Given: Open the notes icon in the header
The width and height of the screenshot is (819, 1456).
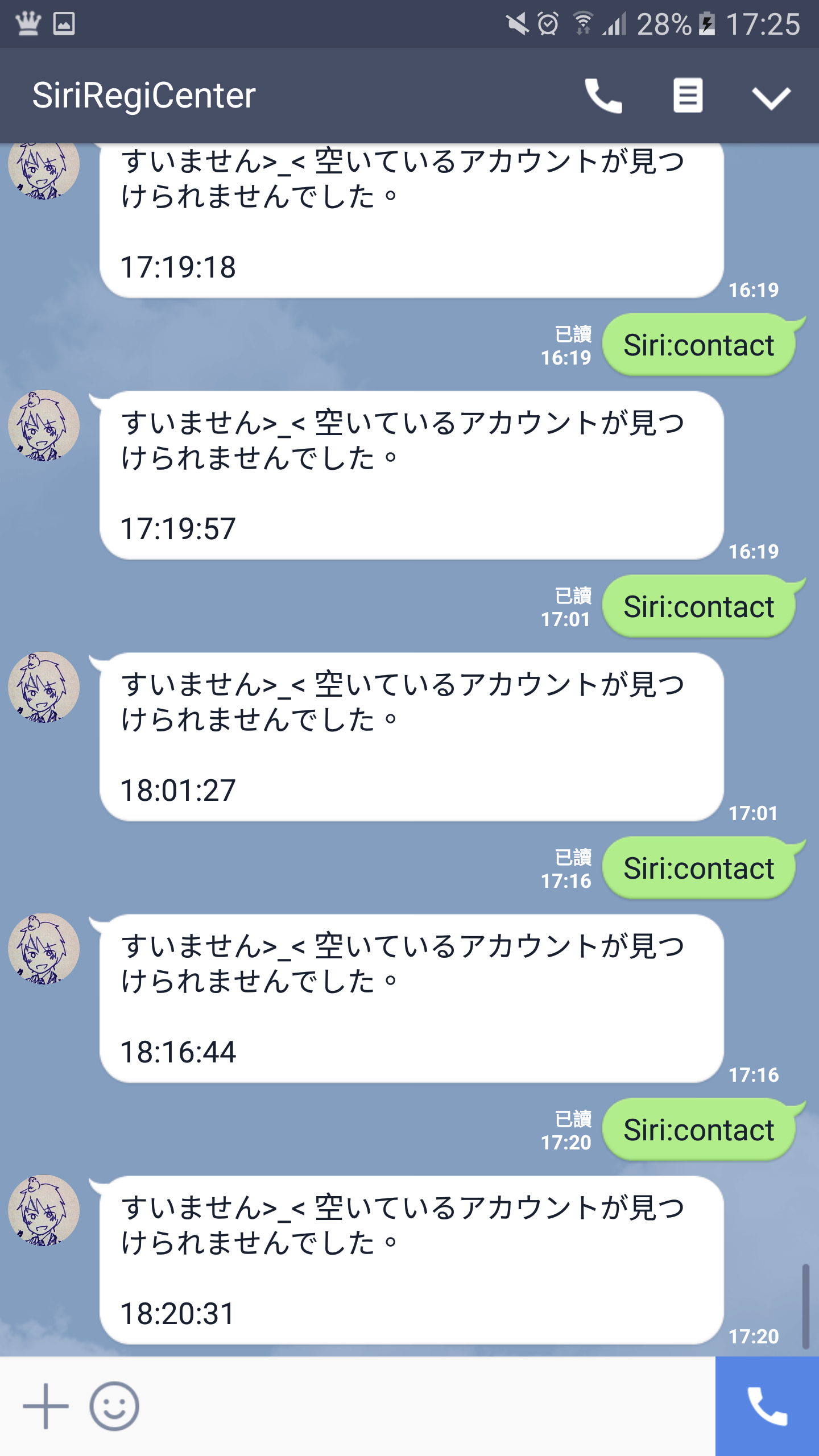Looking at the screenshot, I should 688,96.
